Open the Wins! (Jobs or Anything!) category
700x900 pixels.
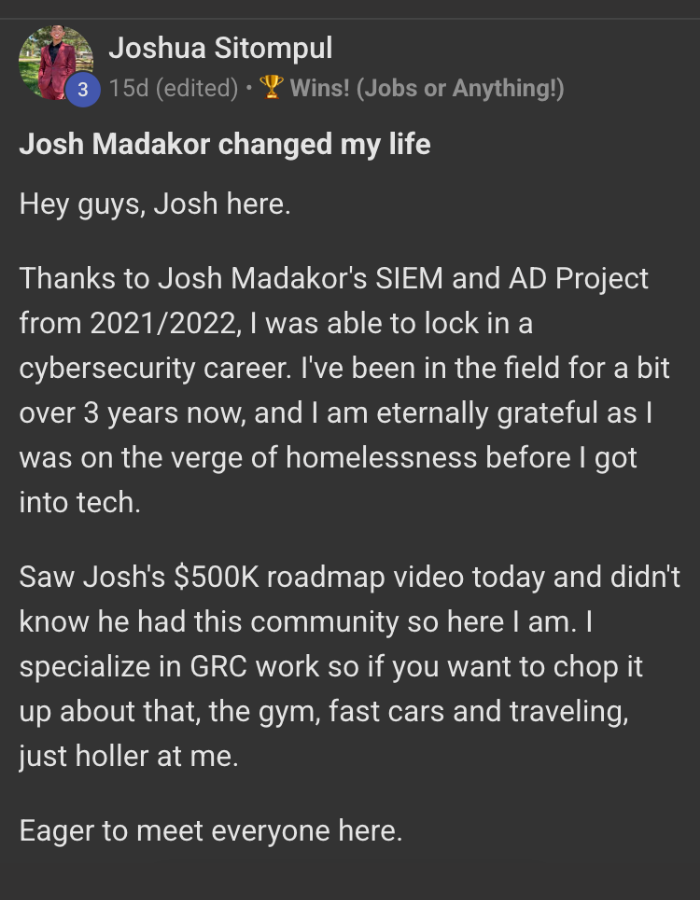coord(426,88)
